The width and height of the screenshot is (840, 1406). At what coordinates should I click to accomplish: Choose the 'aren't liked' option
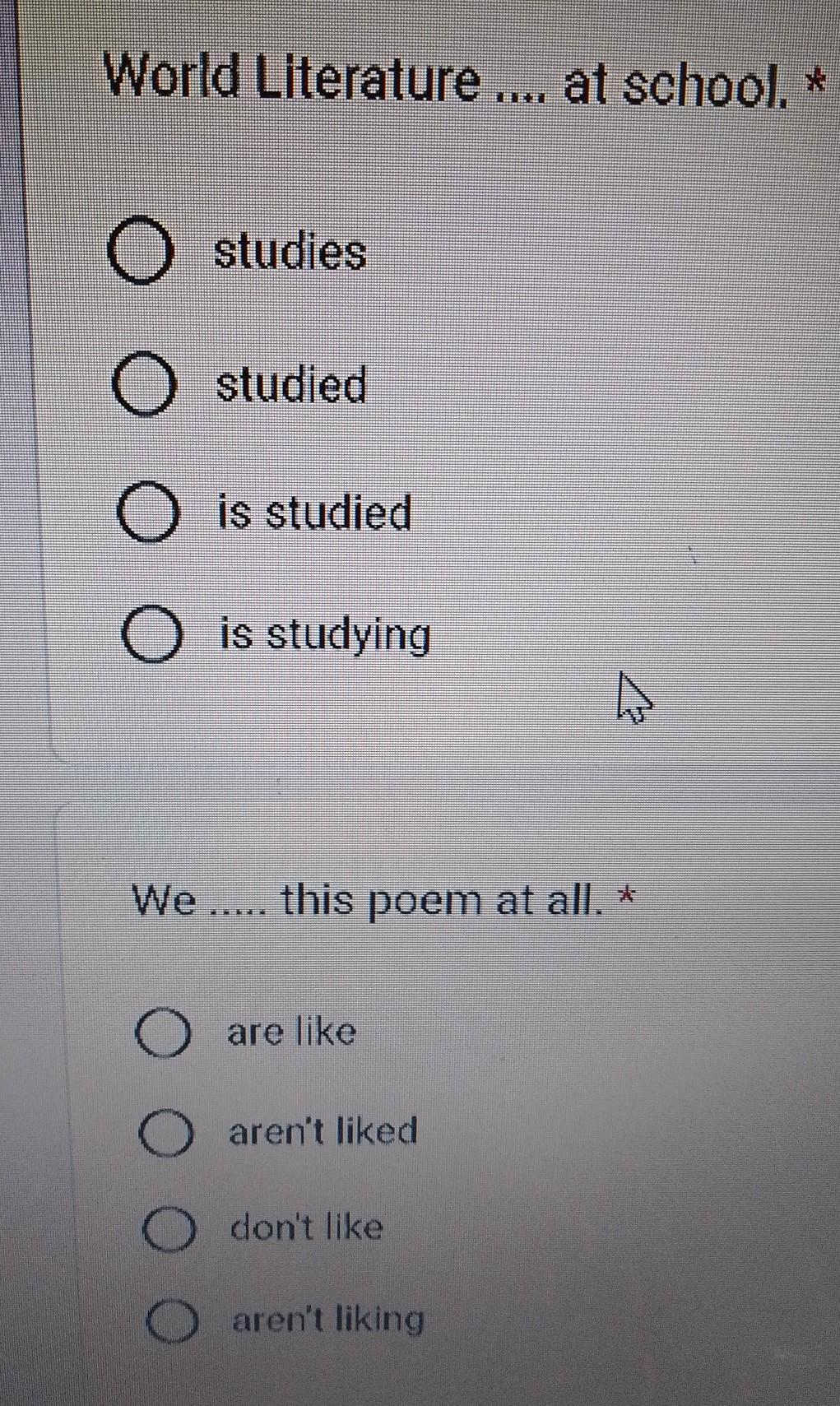coord(166,1132)
